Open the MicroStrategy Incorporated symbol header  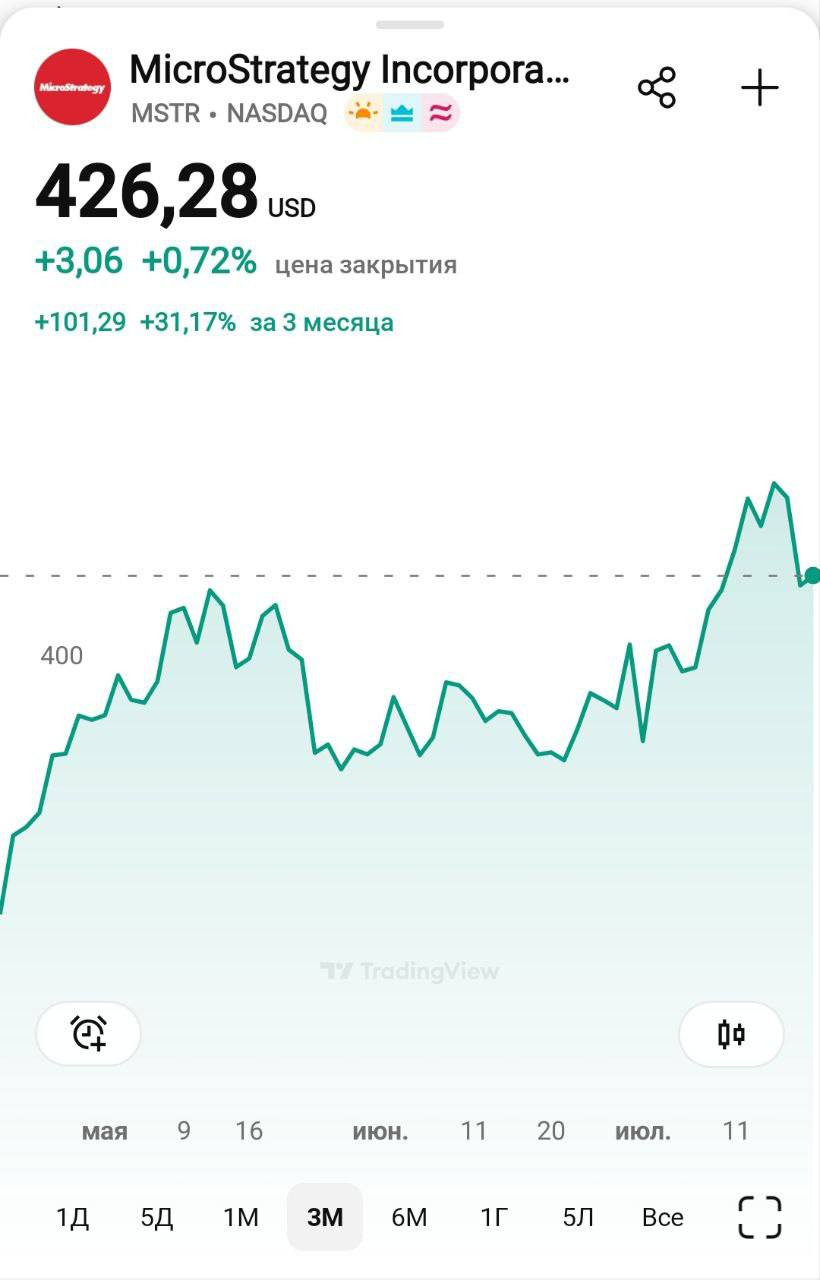(349, 70)
